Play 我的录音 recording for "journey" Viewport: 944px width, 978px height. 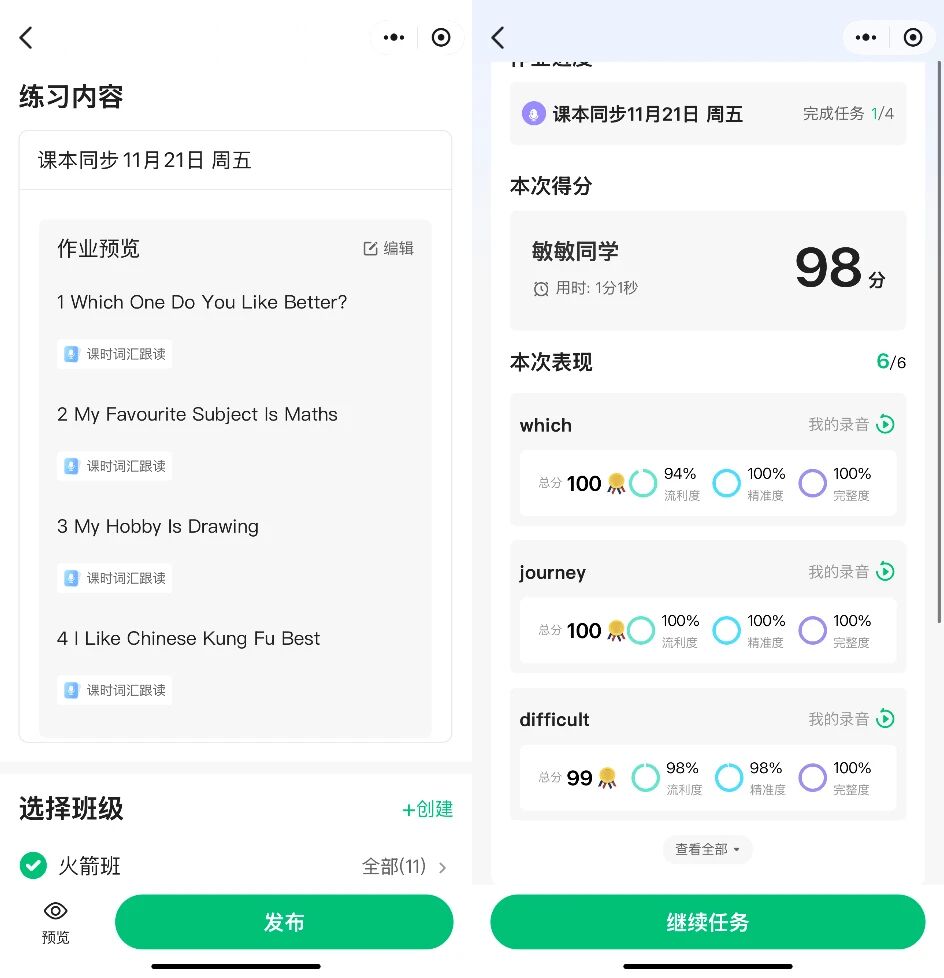click(885, 571)
